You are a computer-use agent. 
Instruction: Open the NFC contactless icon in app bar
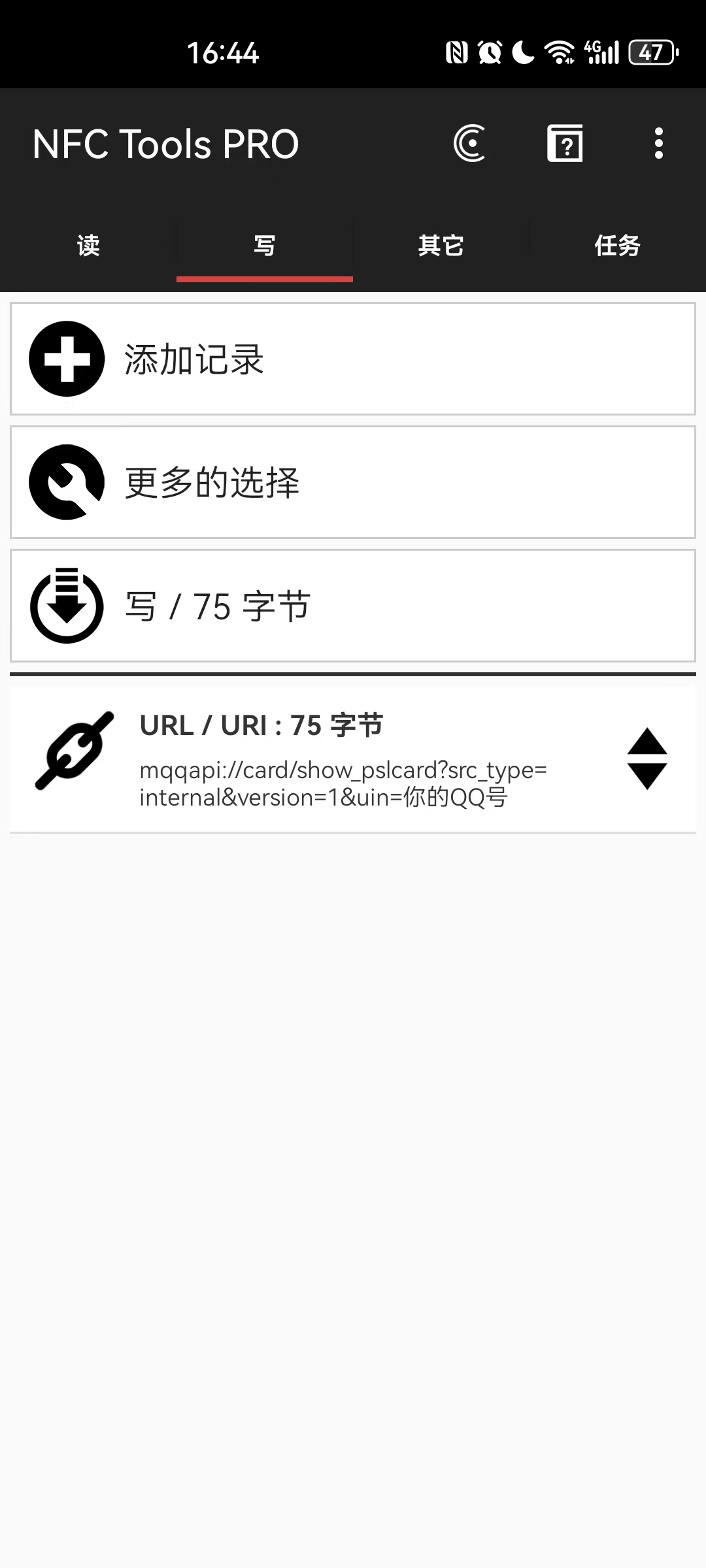pyautogui.click(x=469, y=143)
